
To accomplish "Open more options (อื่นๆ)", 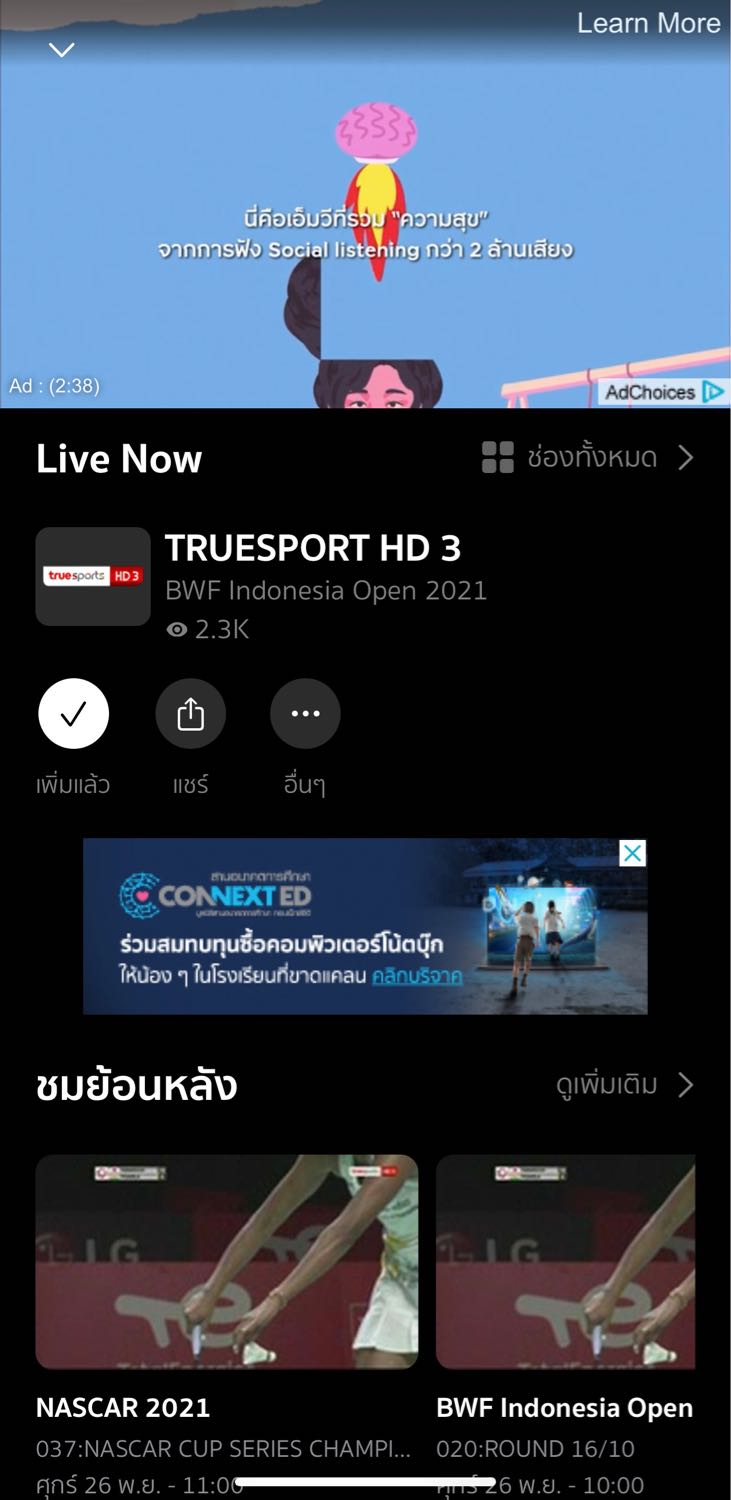I will pyautogui.click(x=305, y=714).
